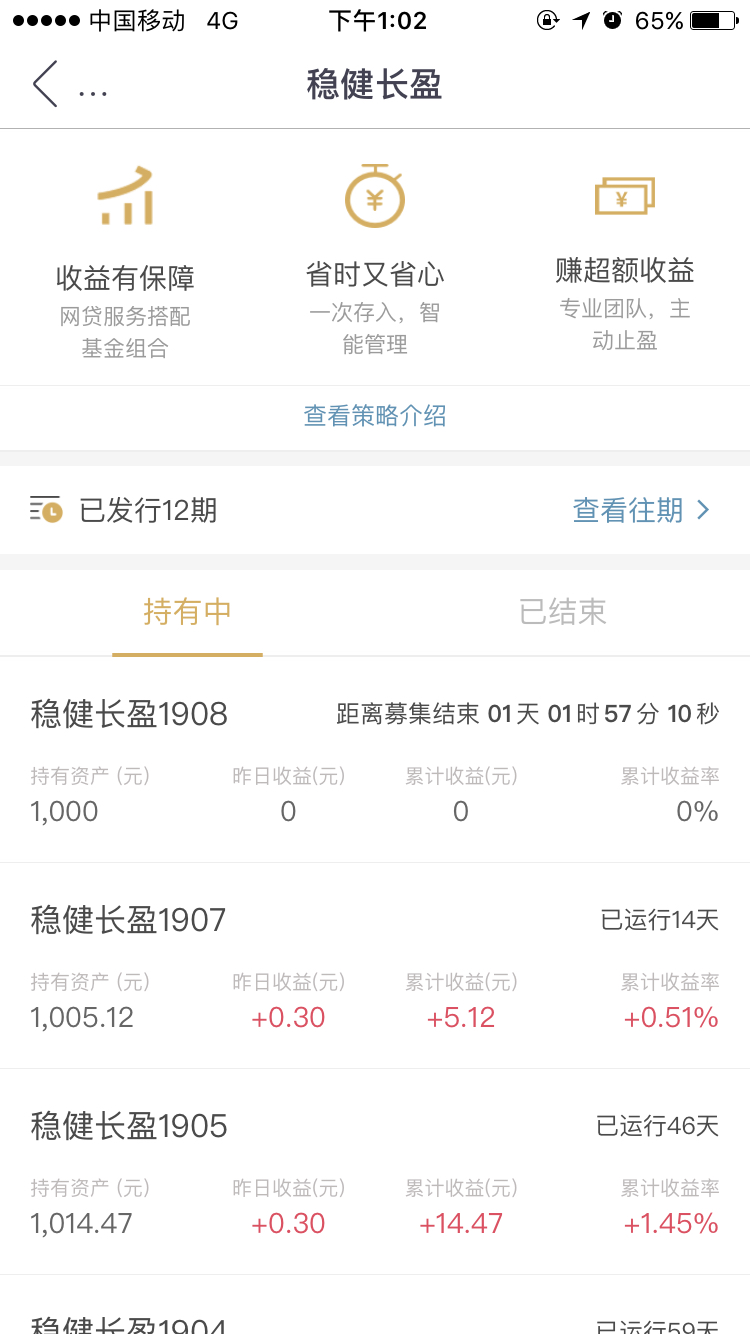This screenshot has height=1334, width=750.
Task: Open the 稳健长盈1905 holding
Action: tap(375, 1172)
